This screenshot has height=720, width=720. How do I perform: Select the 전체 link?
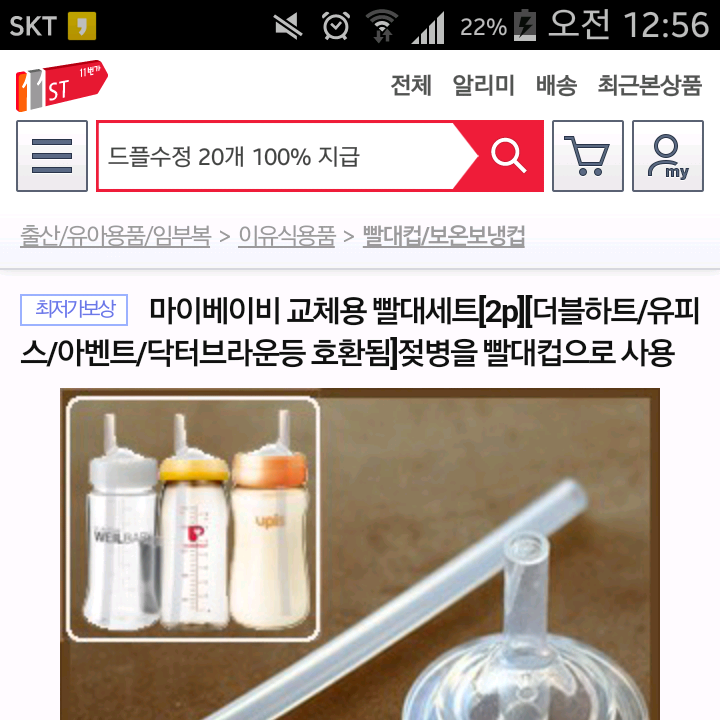tap(411, 86)
